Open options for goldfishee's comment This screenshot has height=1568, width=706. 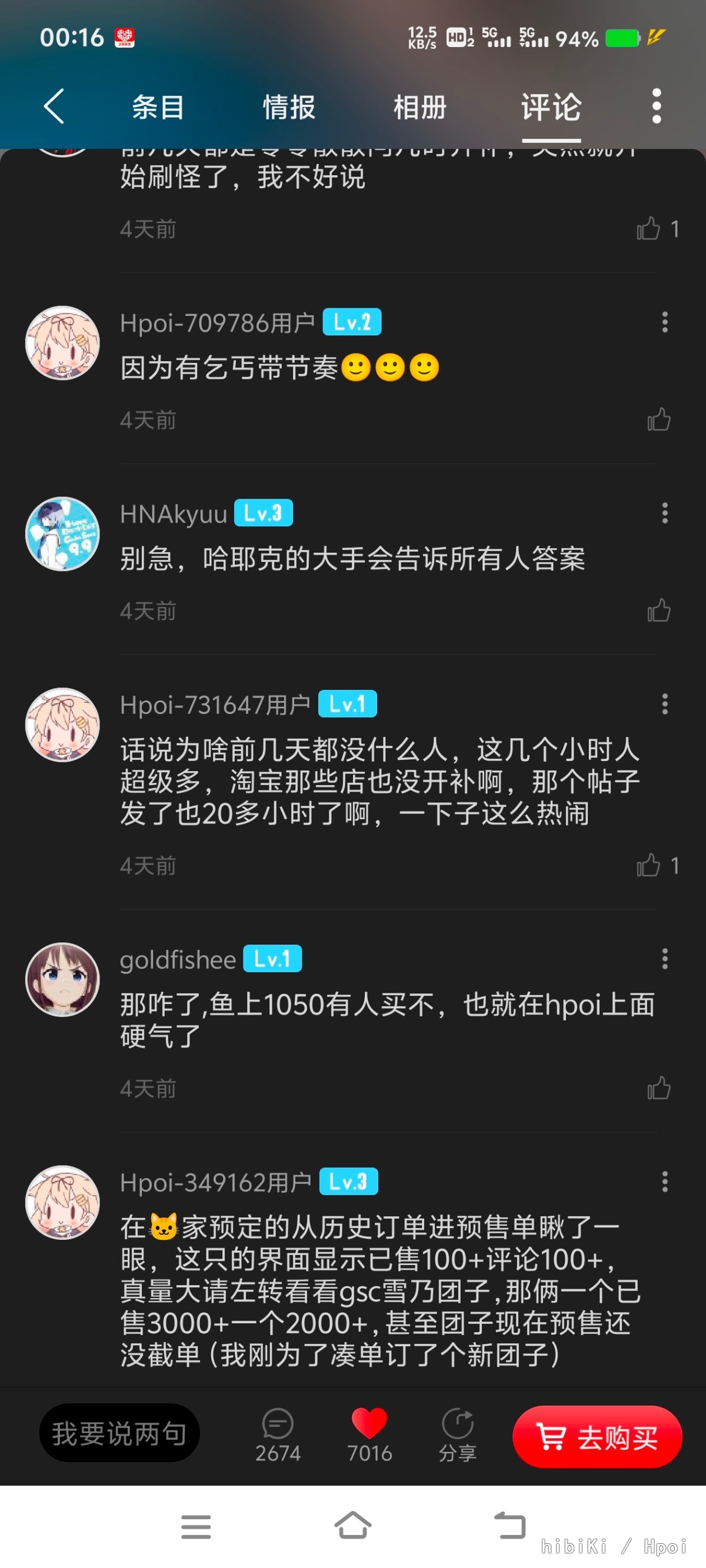665,959
